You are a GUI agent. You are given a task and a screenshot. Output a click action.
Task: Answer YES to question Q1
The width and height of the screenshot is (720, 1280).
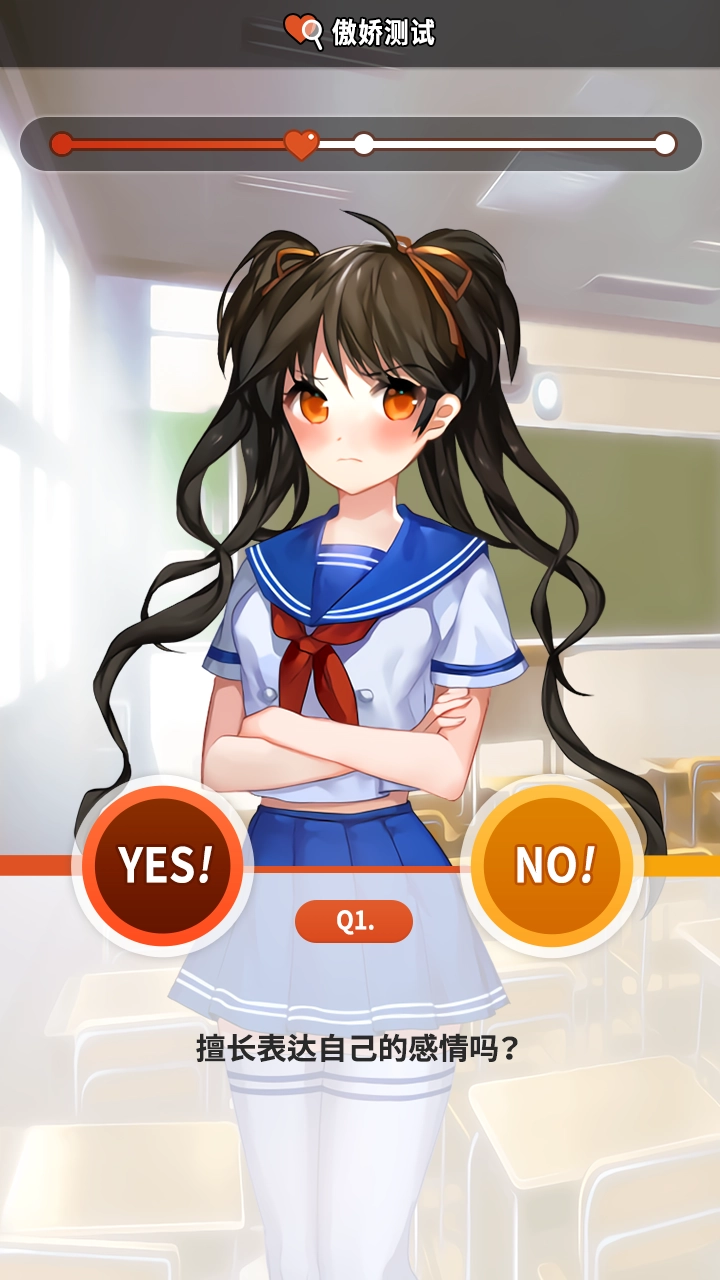(x=163, y=864)
